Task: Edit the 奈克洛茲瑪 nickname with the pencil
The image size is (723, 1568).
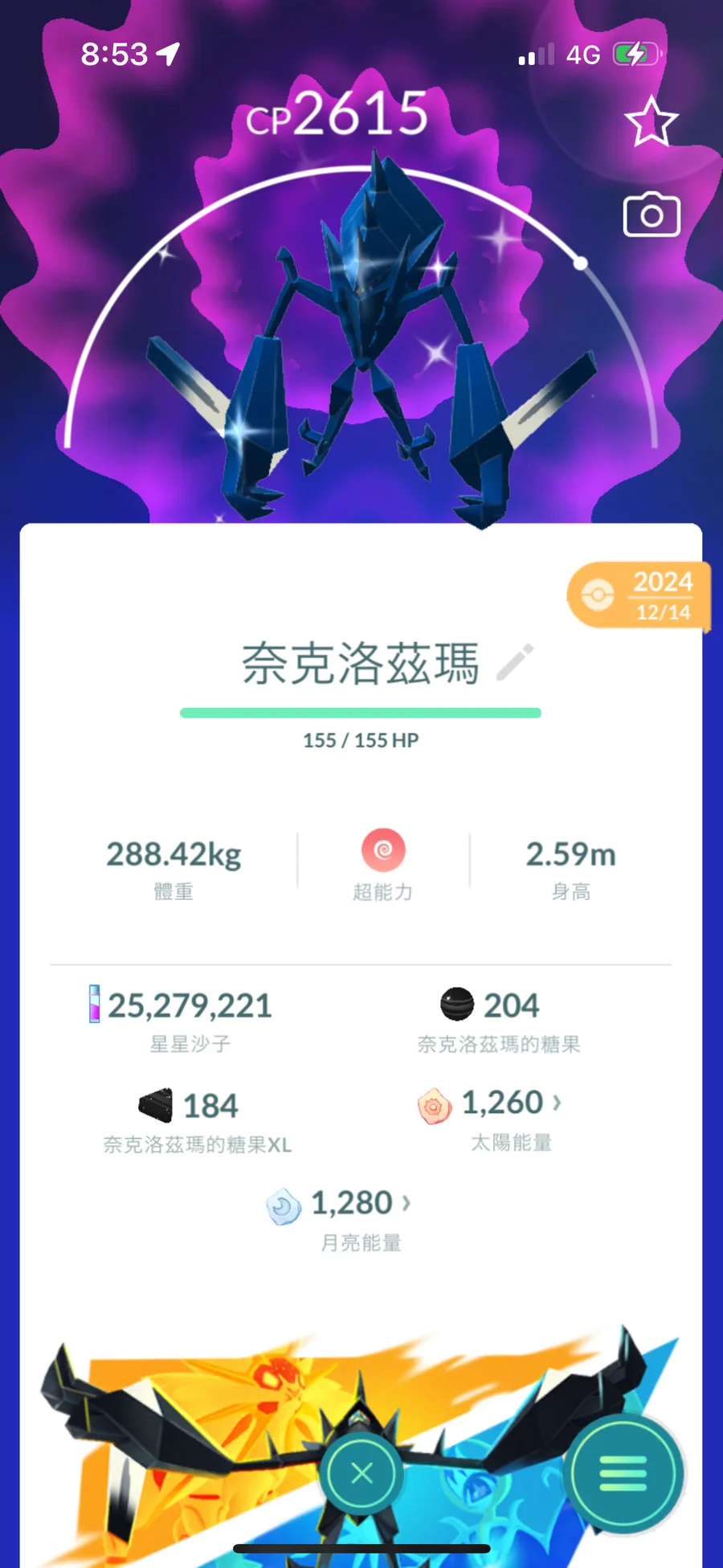Action: click(515, 662)
